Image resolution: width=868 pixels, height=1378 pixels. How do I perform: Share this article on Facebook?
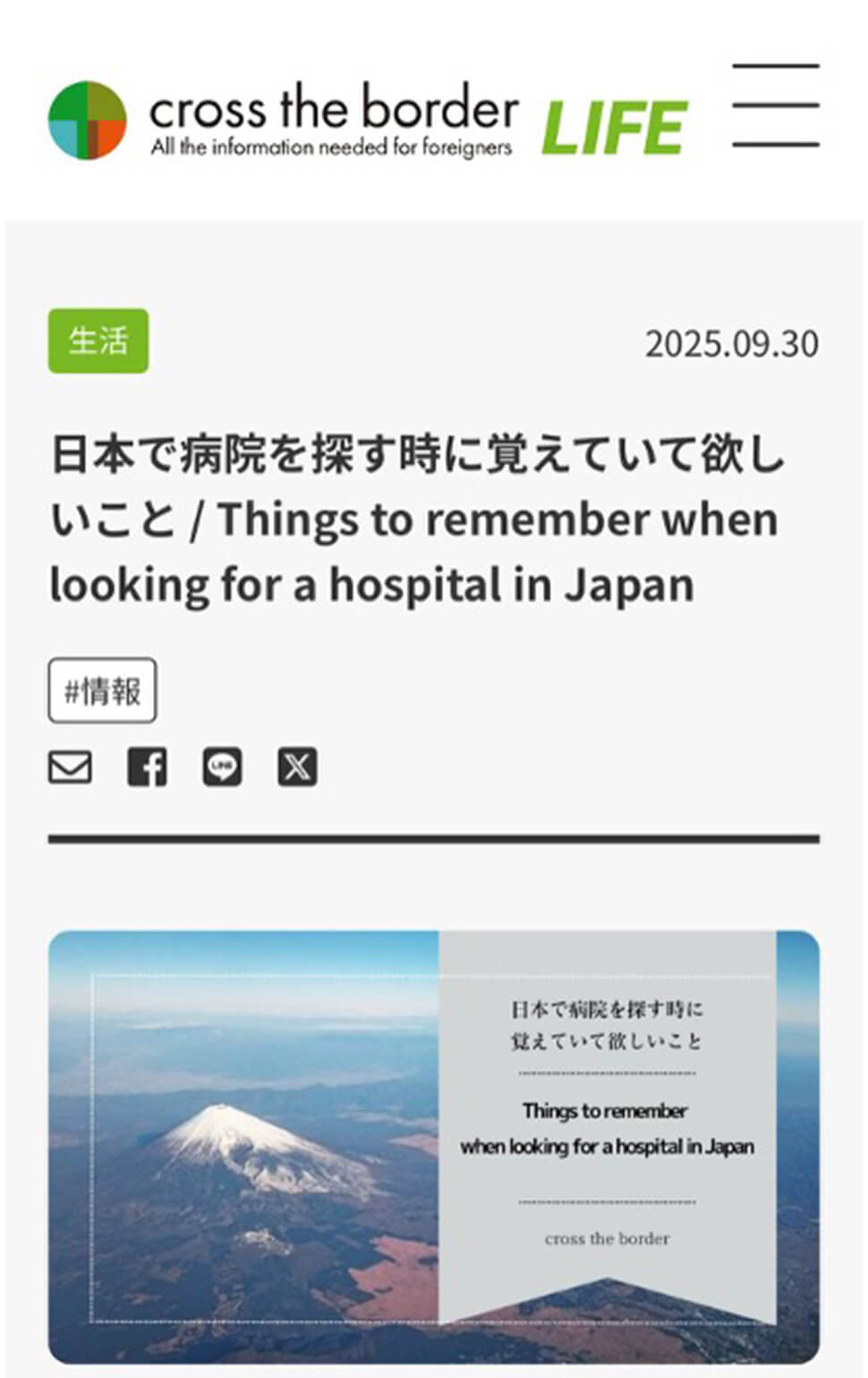(147, 768)
